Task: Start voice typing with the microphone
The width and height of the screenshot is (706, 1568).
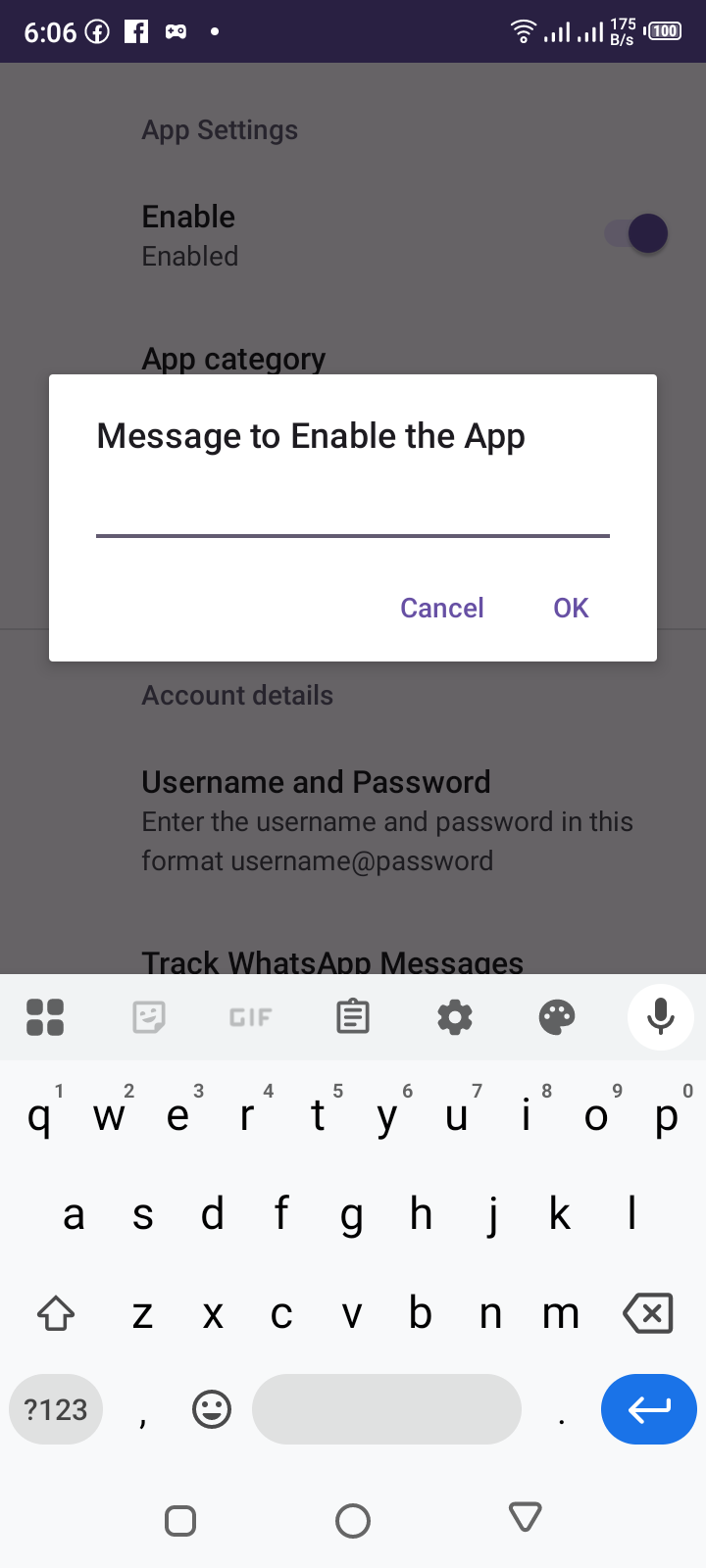Action: tap(660, 1017)
